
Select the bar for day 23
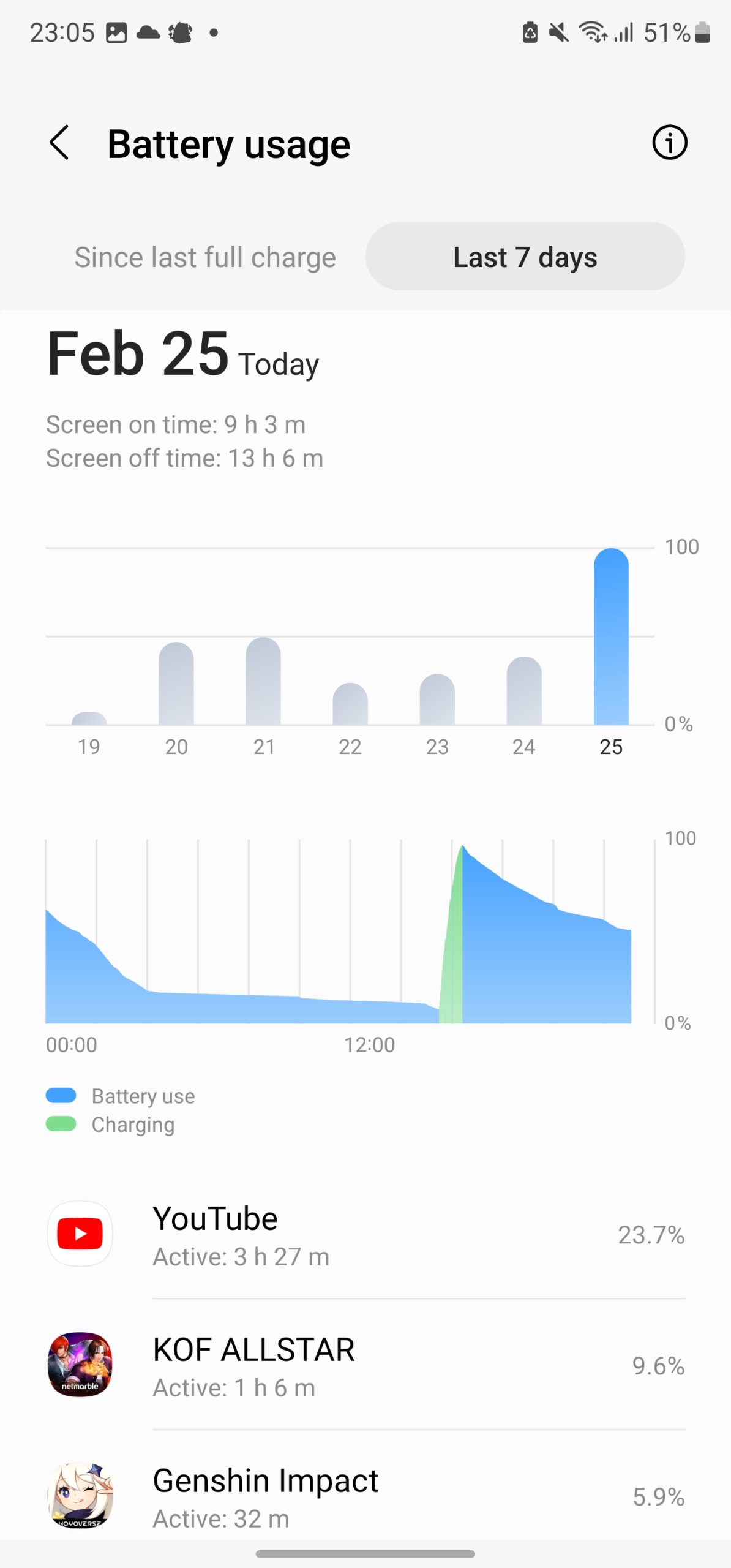pyautogui.click(x=437, y=699)
